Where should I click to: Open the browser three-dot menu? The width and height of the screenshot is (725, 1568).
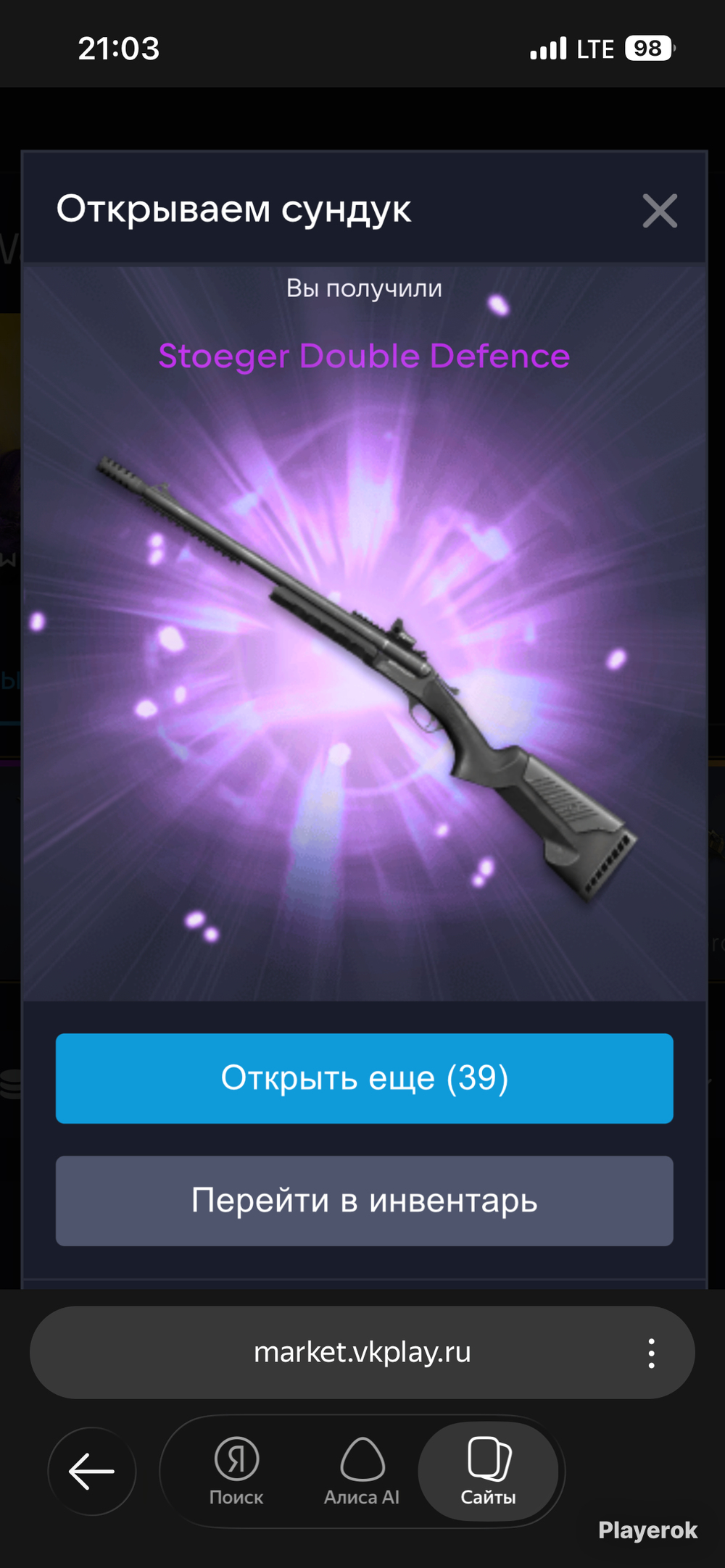(652, 1353)
